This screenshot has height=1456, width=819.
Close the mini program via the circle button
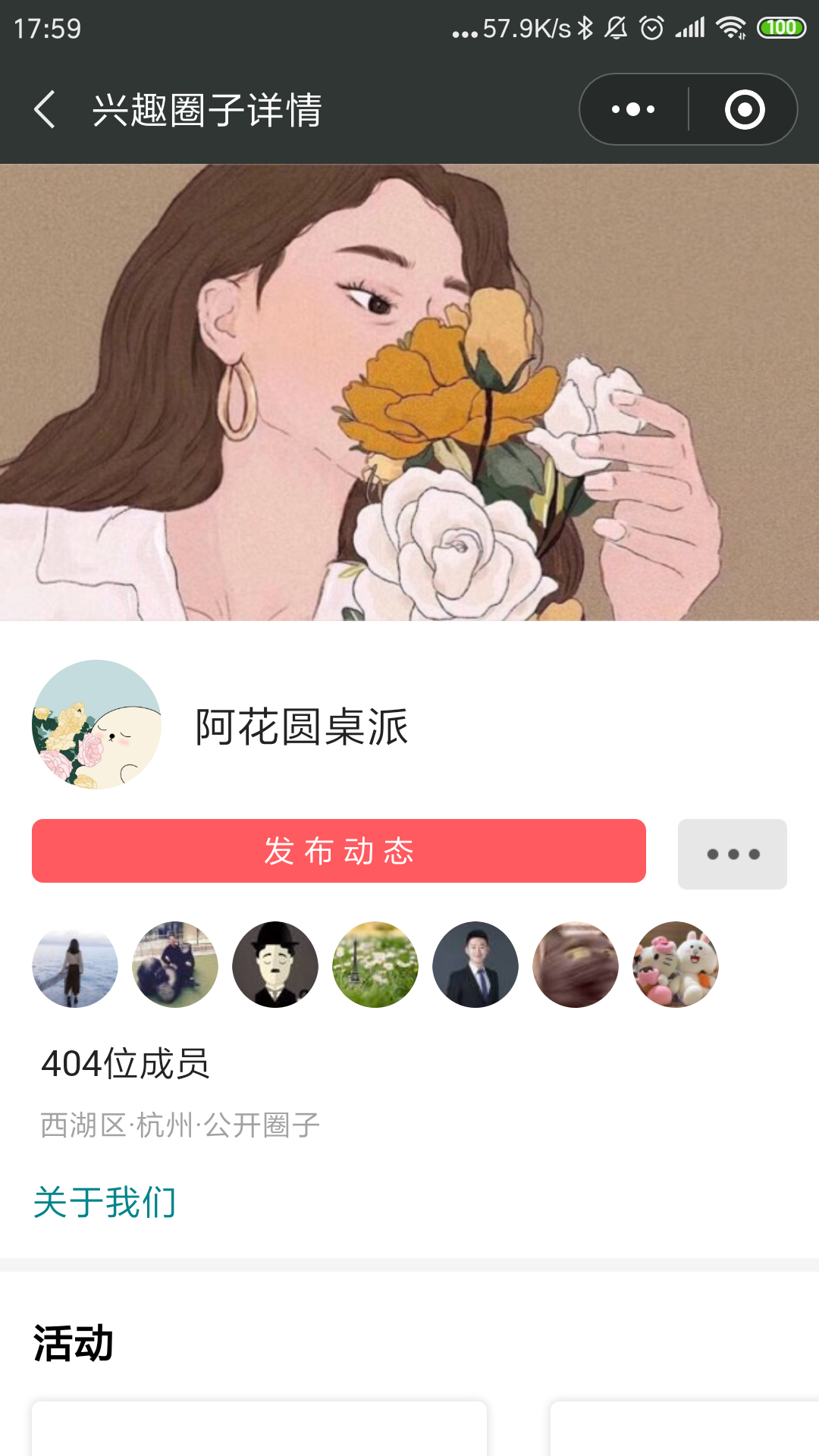click(744, 110)
